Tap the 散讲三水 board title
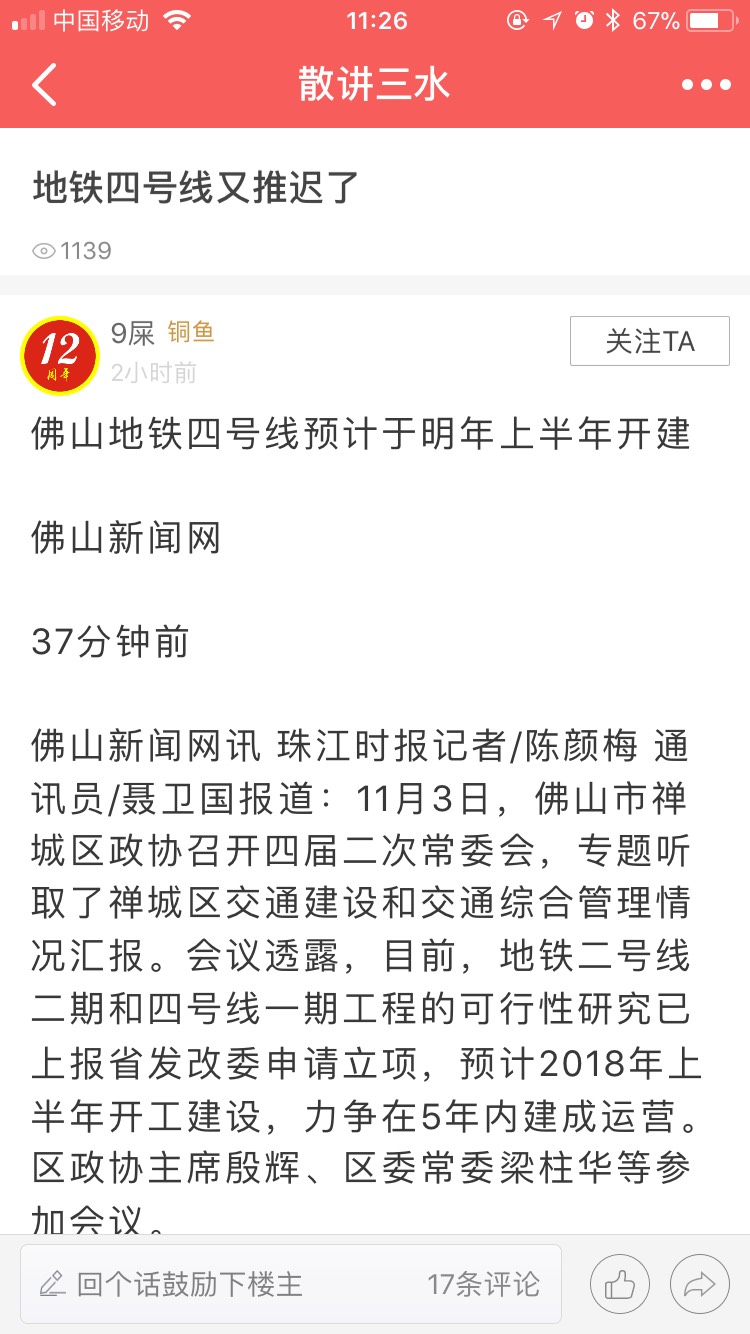750x1334 pixels. (374, 84)
